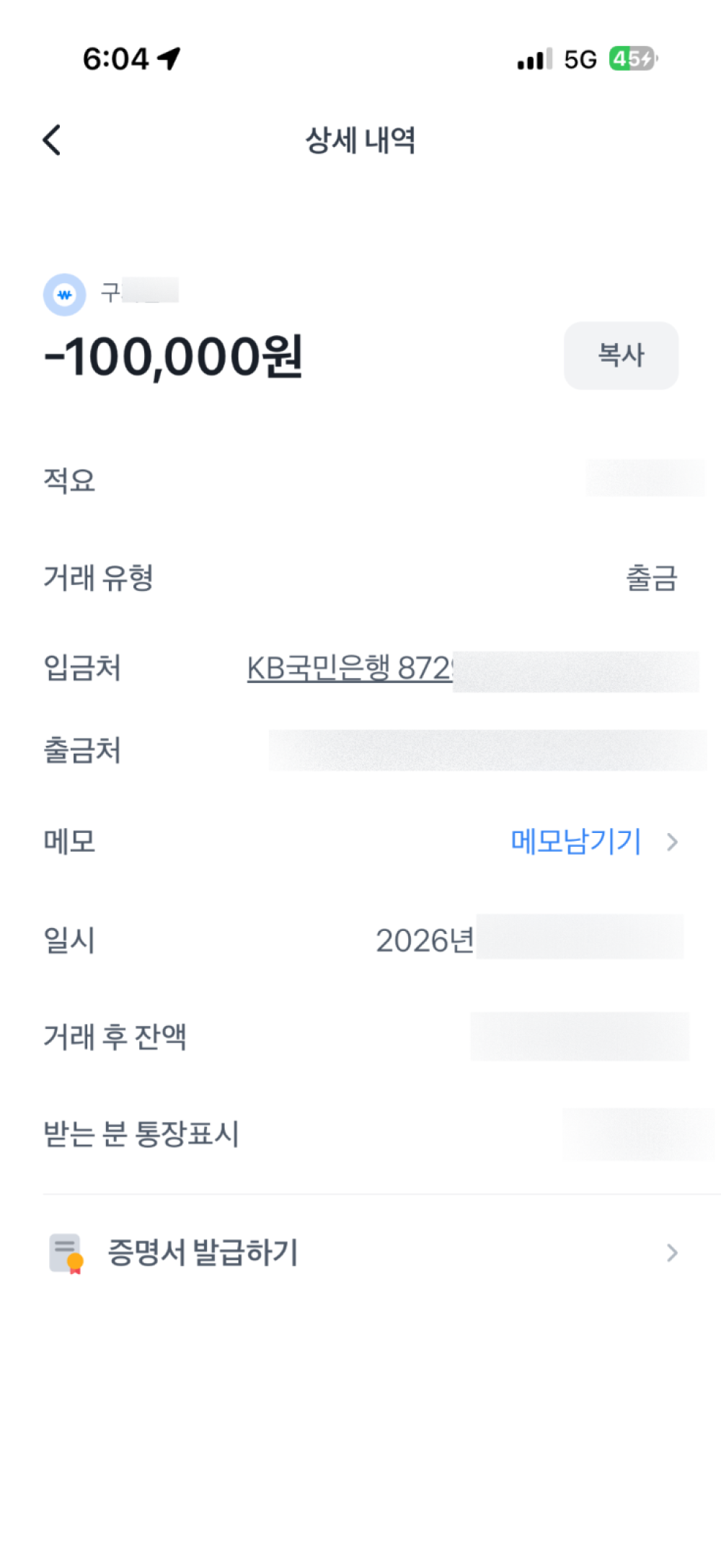Open 증명서 발급하기 row

(360, 1252)
